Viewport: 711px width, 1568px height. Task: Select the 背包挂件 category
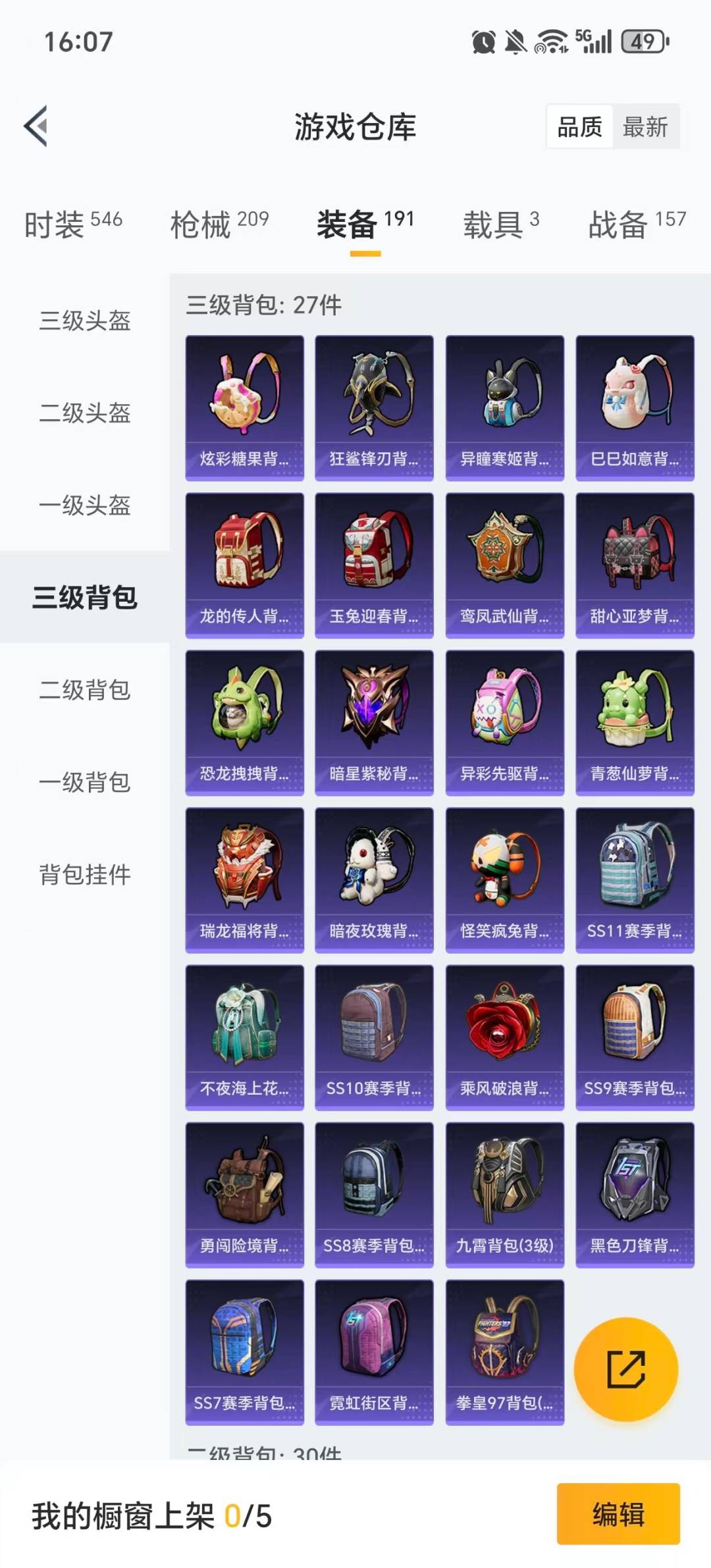pyautogui.click(x=84, y=875)
